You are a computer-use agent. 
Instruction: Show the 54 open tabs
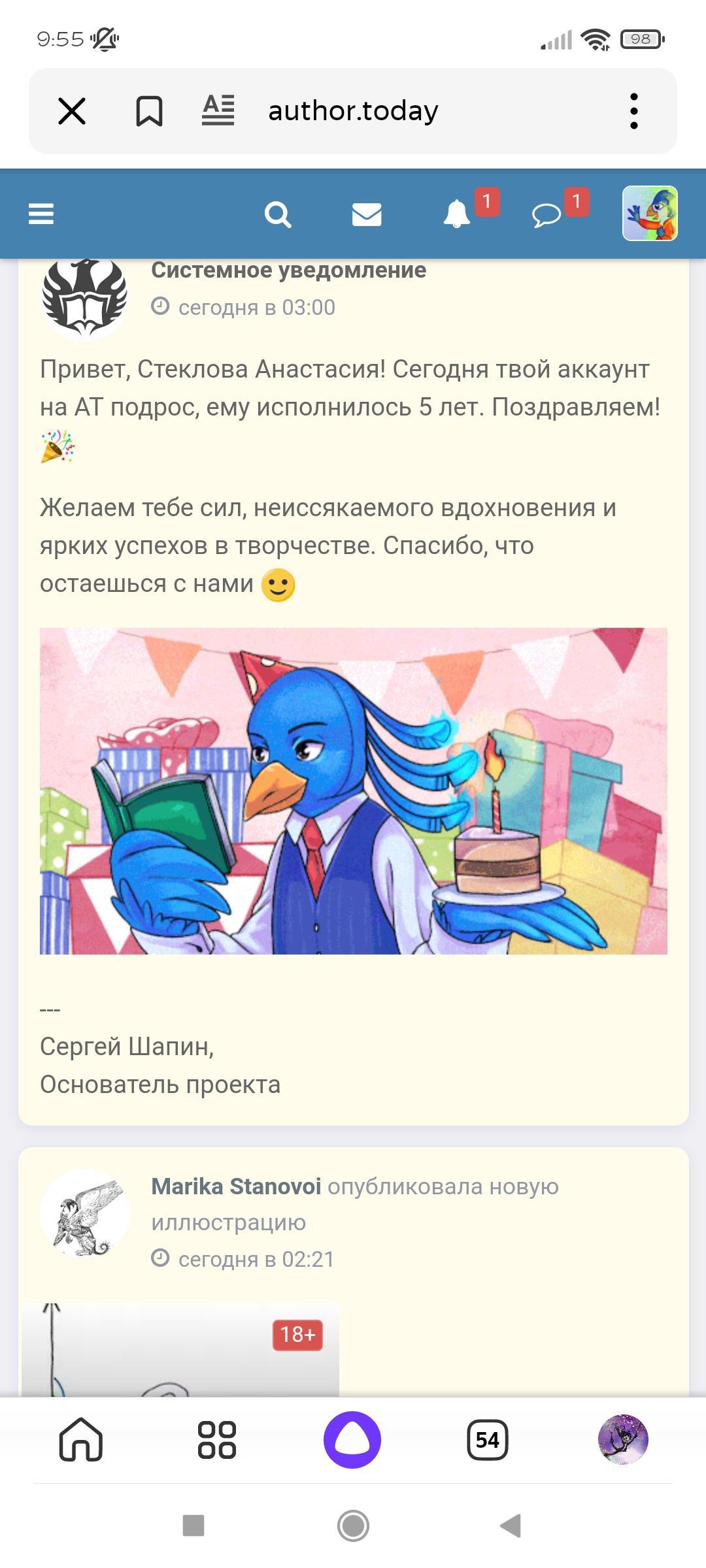(488, 1439)
